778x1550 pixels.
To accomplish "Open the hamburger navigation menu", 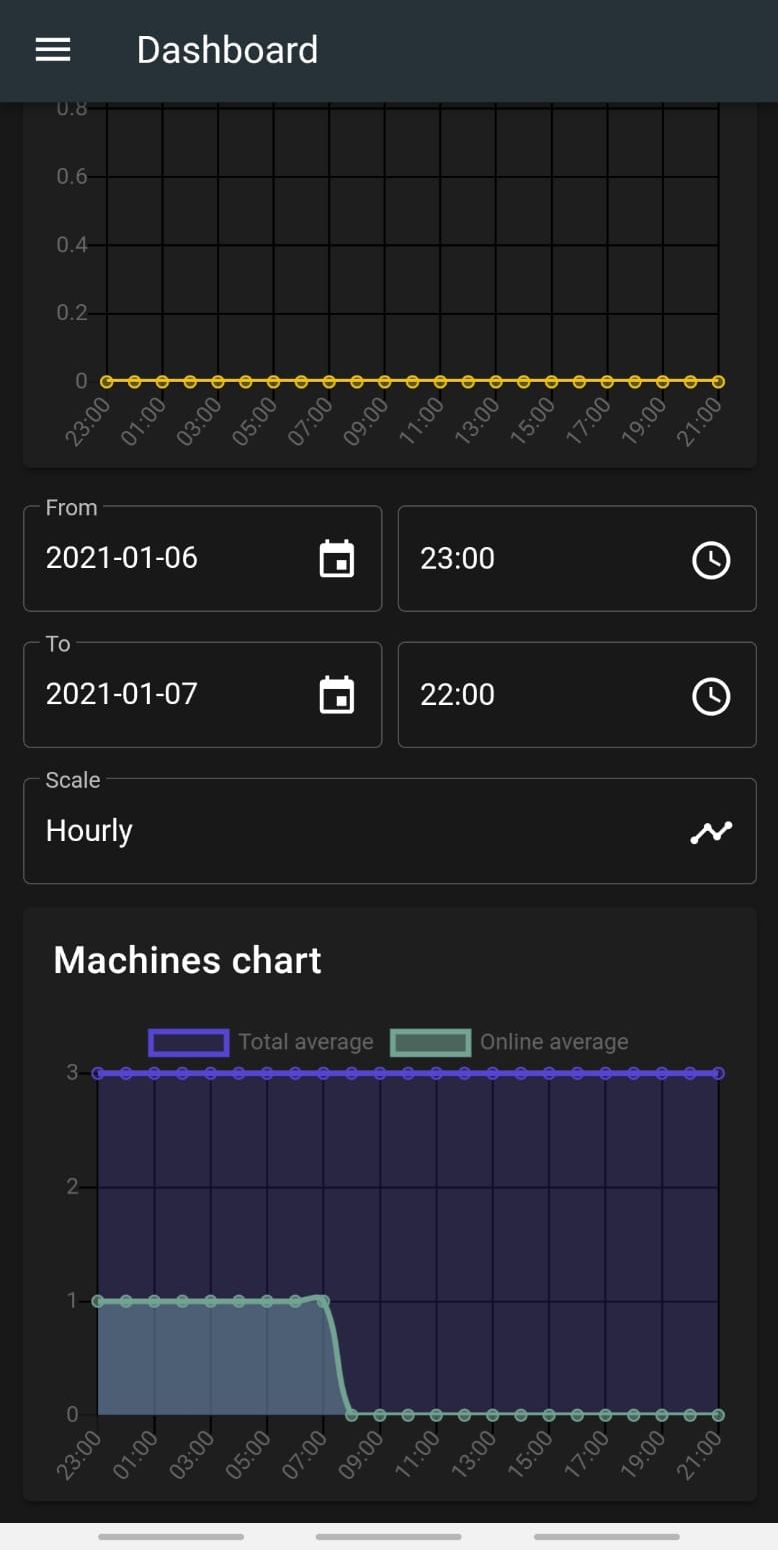I will coord(53,50).
